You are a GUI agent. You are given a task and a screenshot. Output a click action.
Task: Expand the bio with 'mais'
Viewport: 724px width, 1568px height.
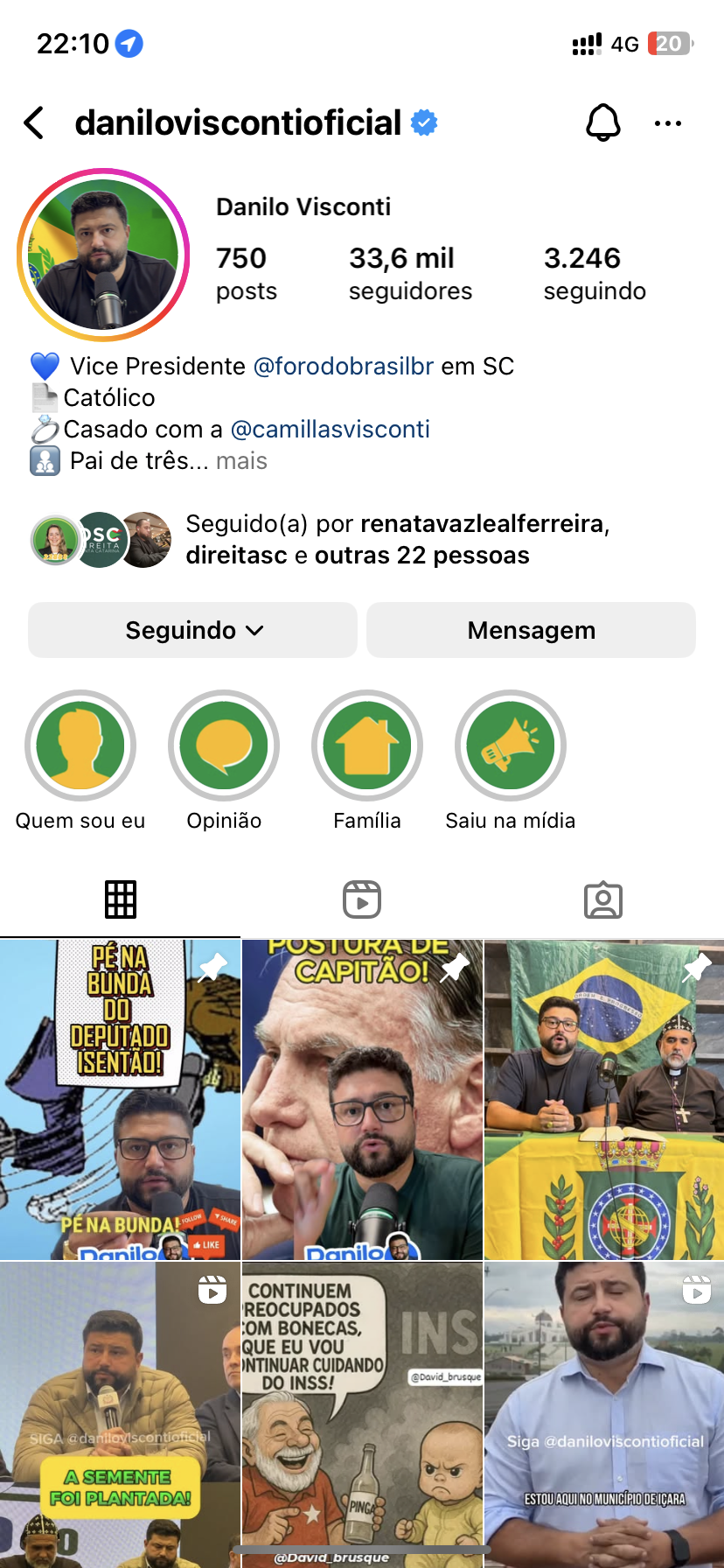coord(241,460)
